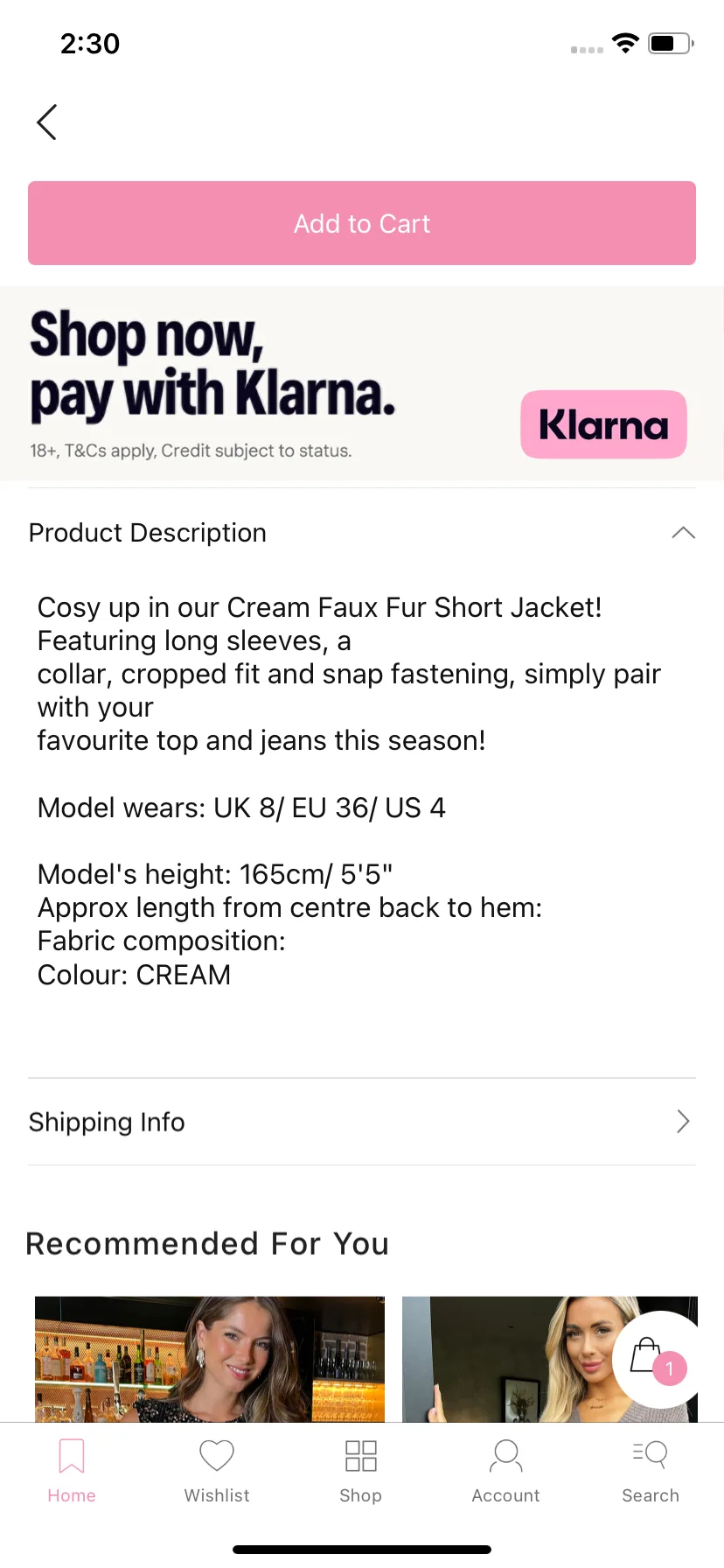Add the jacket to cart

[362, 223]
